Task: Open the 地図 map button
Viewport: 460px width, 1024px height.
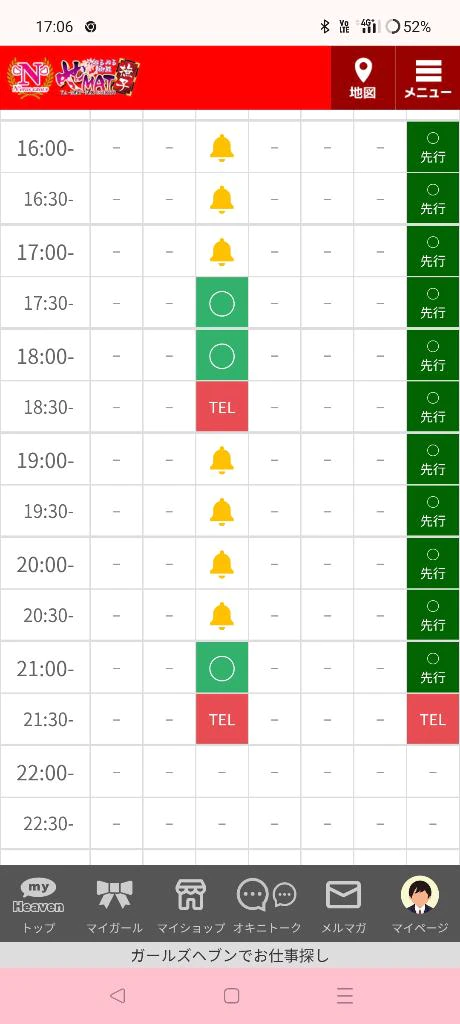Action: [x=363, y=78]
